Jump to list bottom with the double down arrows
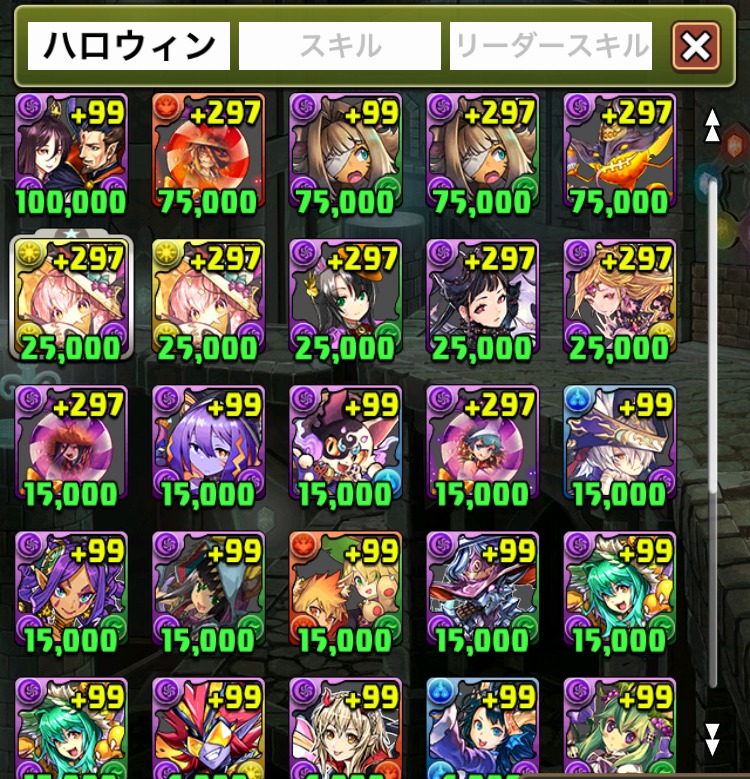The image size is (750, 779). pos(712,740)
